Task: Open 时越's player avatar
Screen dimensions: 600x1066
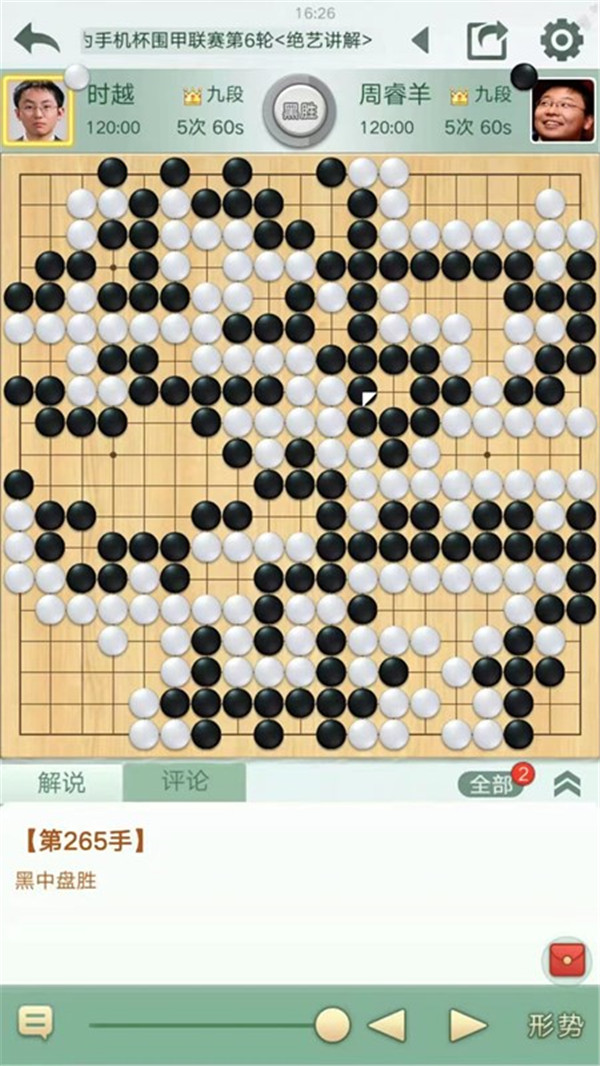Action: tap(38, 110)
